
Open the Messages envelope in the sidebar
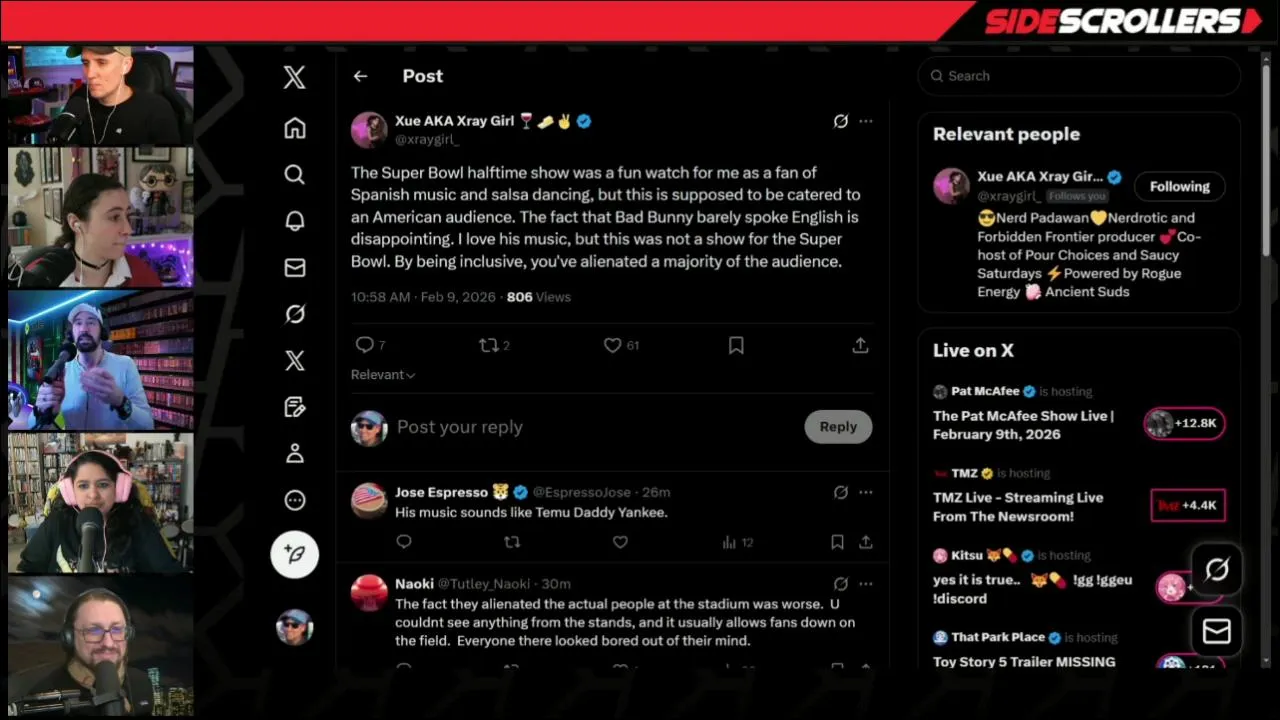click(294, 268)
